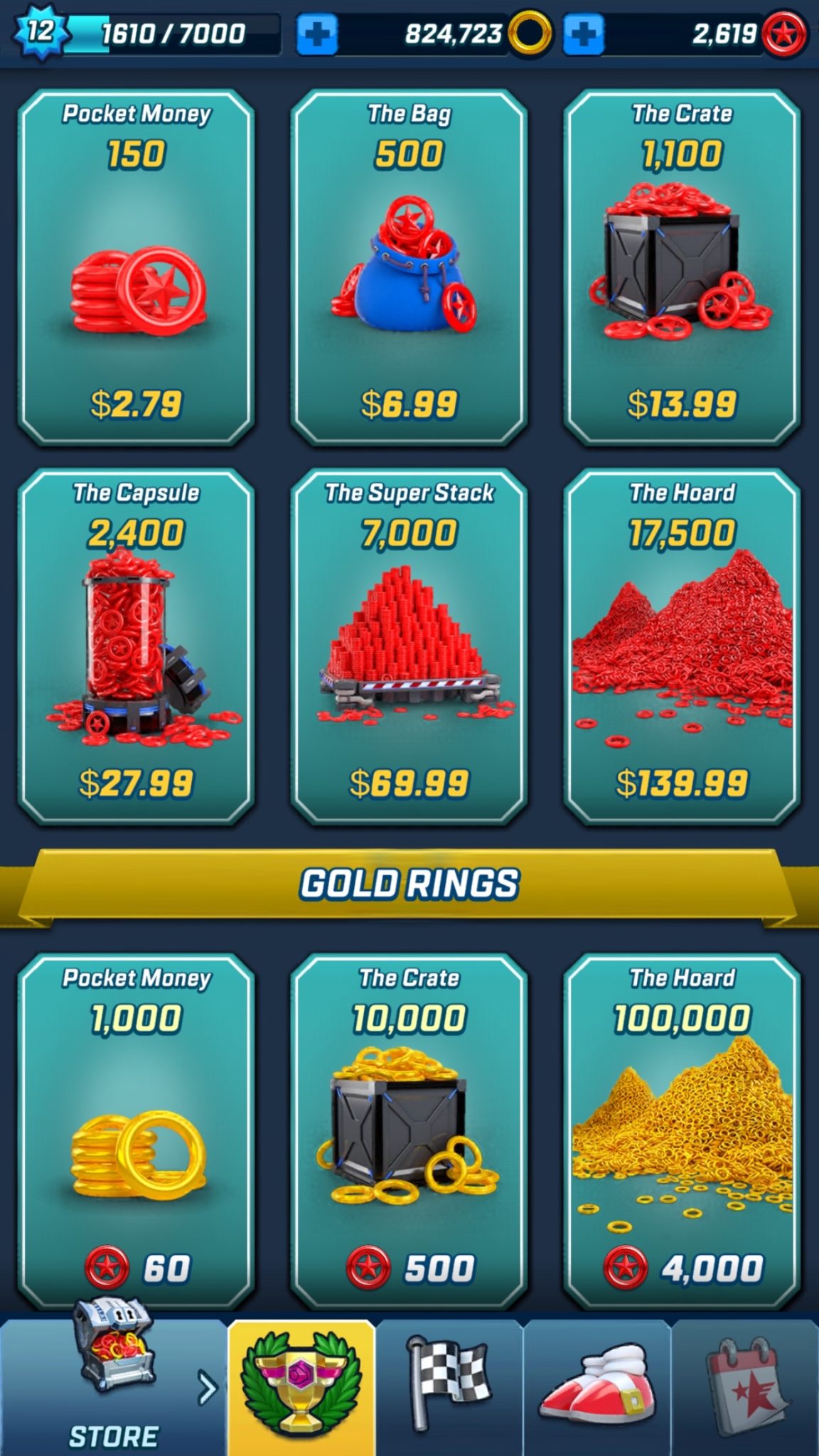Open the calendar events tab

(x=746, y=1386)
